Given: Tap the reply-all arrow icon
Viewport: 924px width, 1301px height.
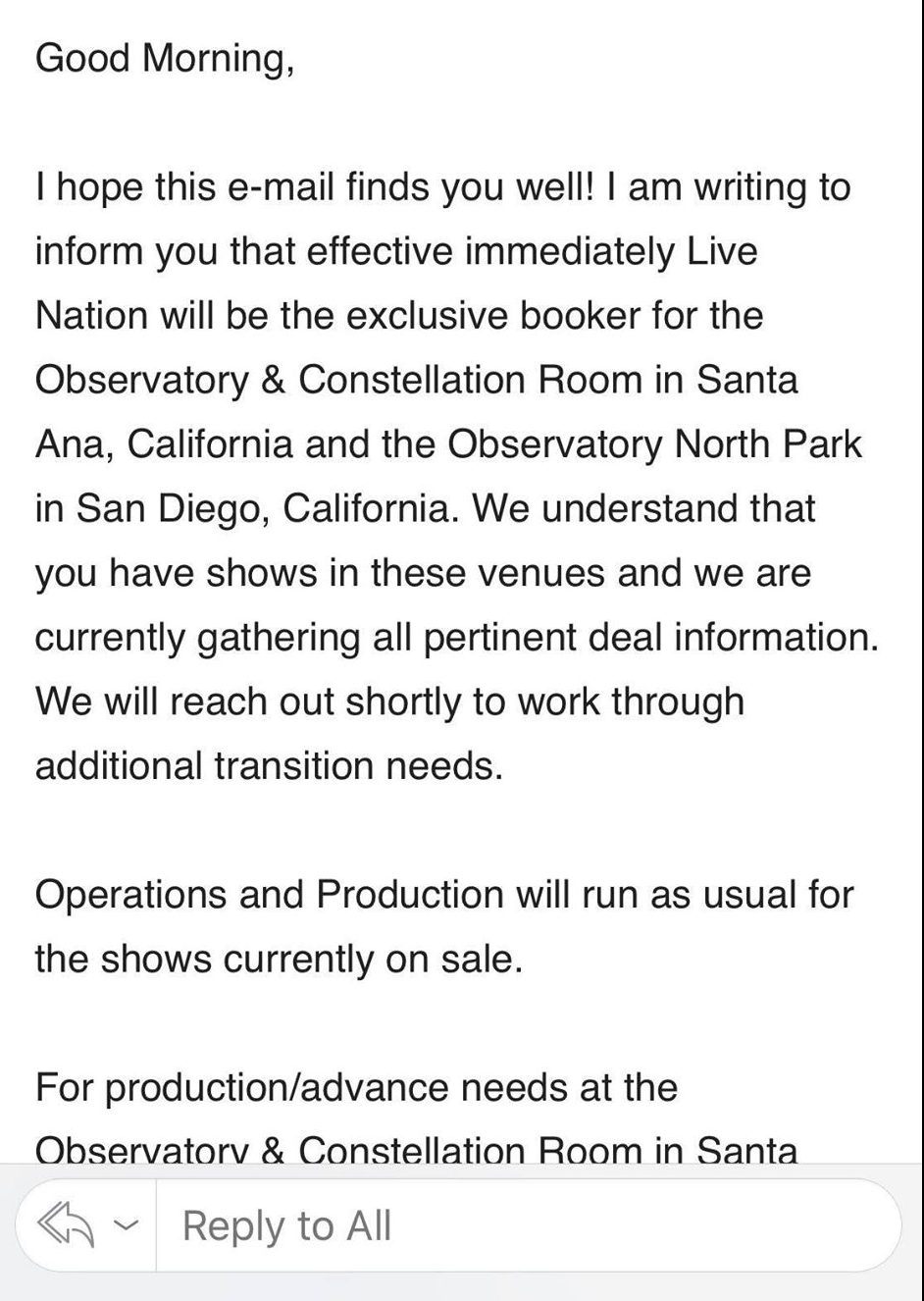Looking at the screenshot, I should coord(66,1226).
